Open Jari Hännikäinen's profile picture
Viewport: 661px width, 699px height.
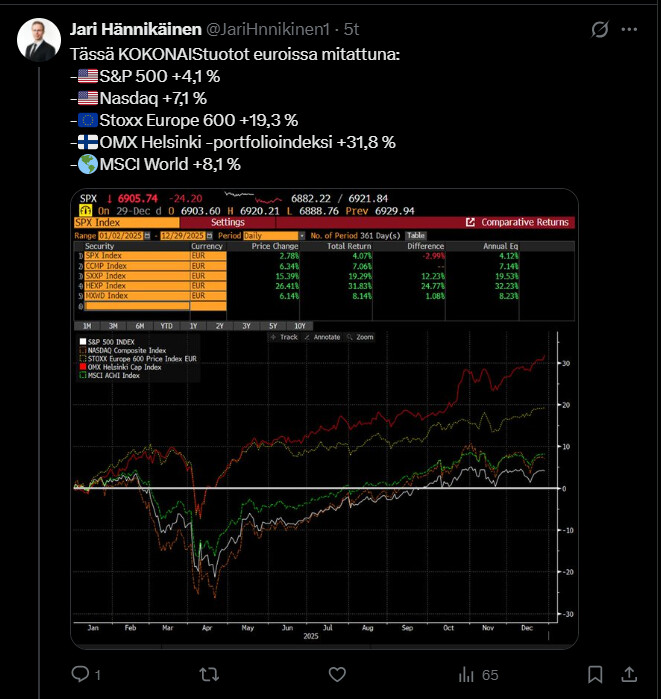[x=39, y=40]
